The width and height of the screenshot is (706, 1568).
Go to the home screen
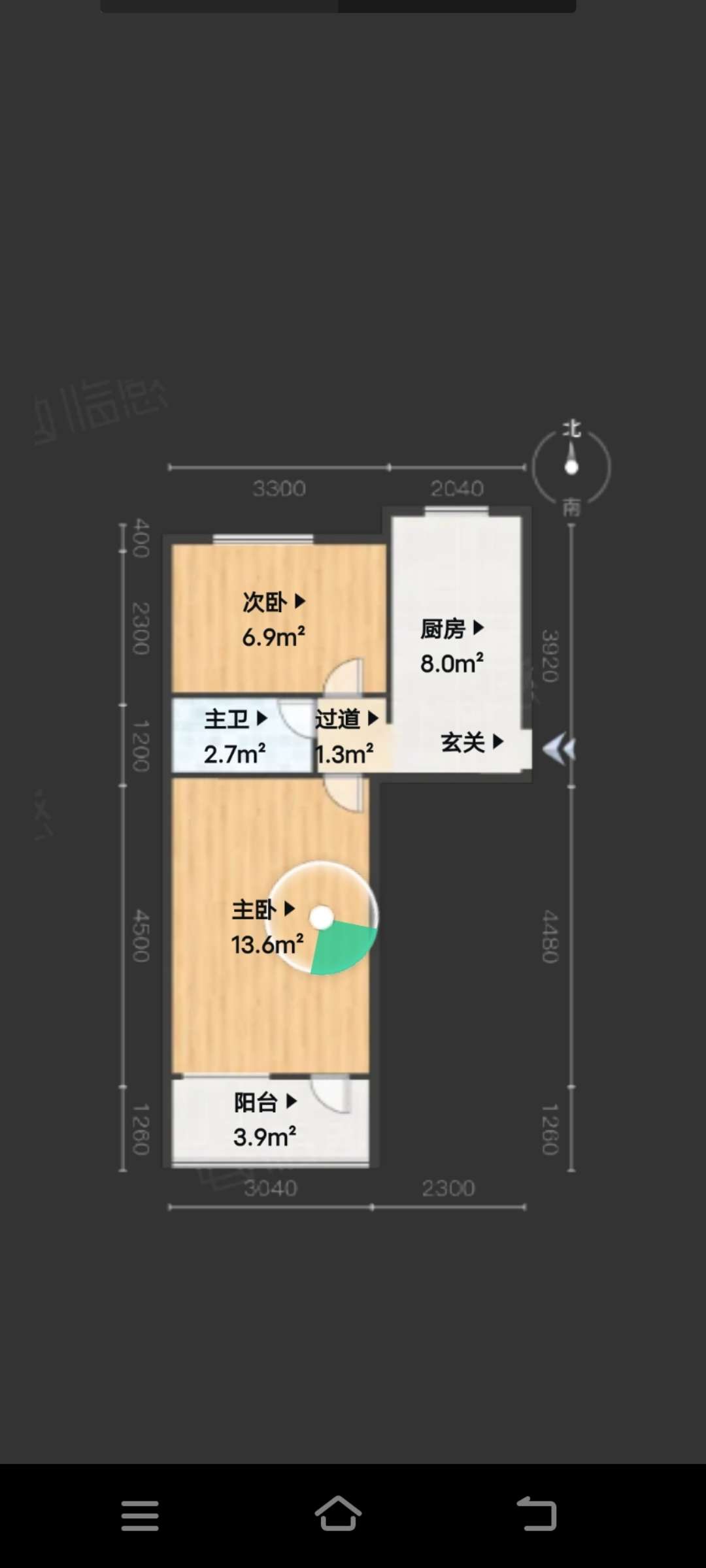pyautogui.click(x=338, y=1514)
